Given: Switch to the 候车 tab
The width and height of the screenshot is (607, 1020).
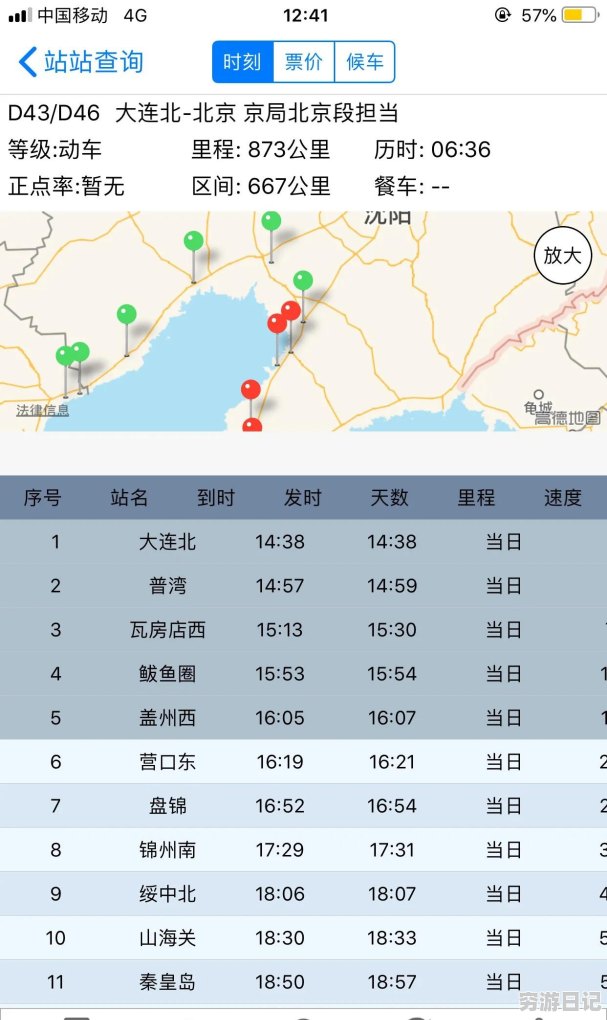Looking at the screenshot, I should (364, 62).
